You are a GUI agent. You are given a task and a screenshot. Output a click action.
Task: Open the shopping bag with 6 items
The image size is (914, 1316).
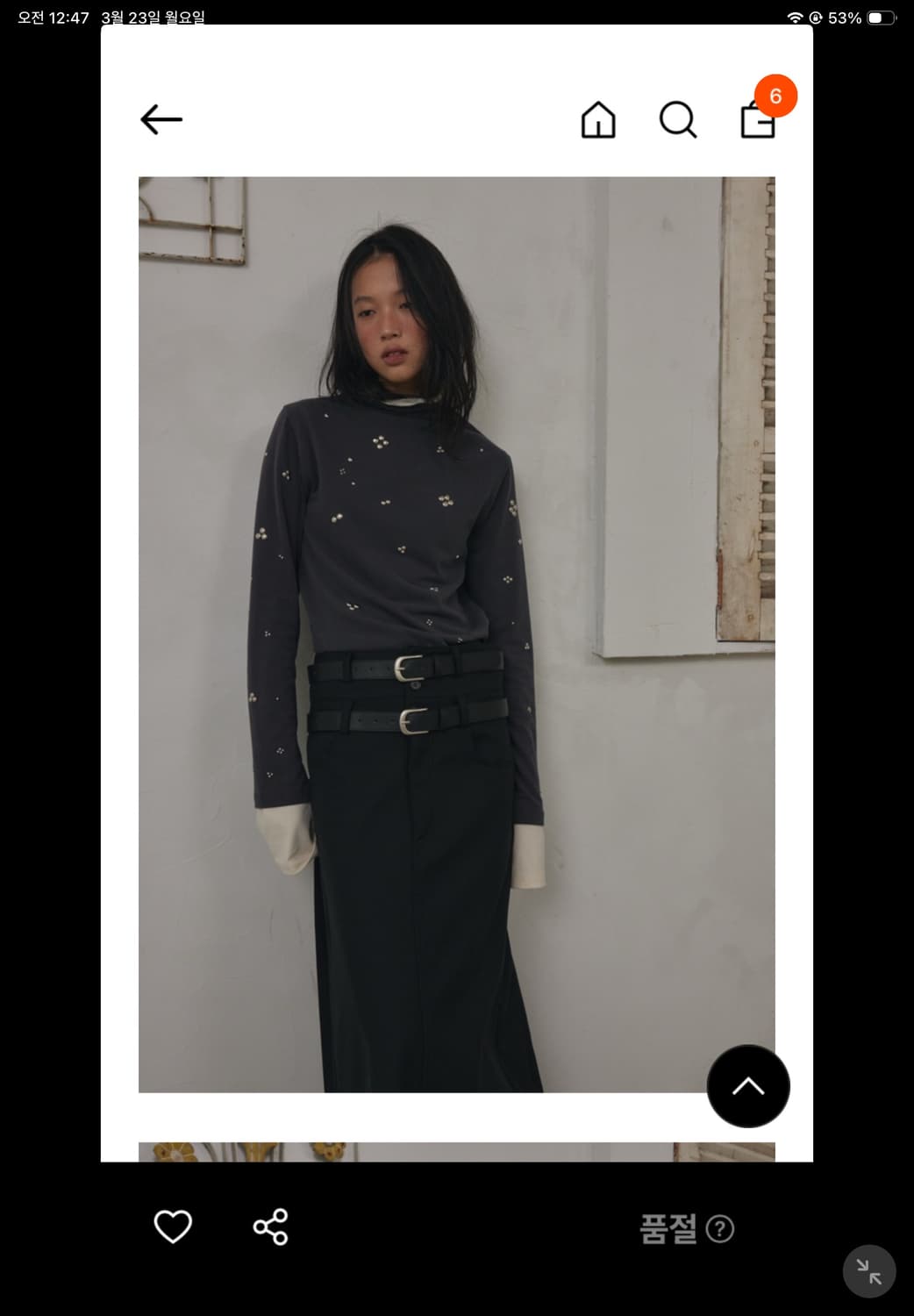[755, 123]
